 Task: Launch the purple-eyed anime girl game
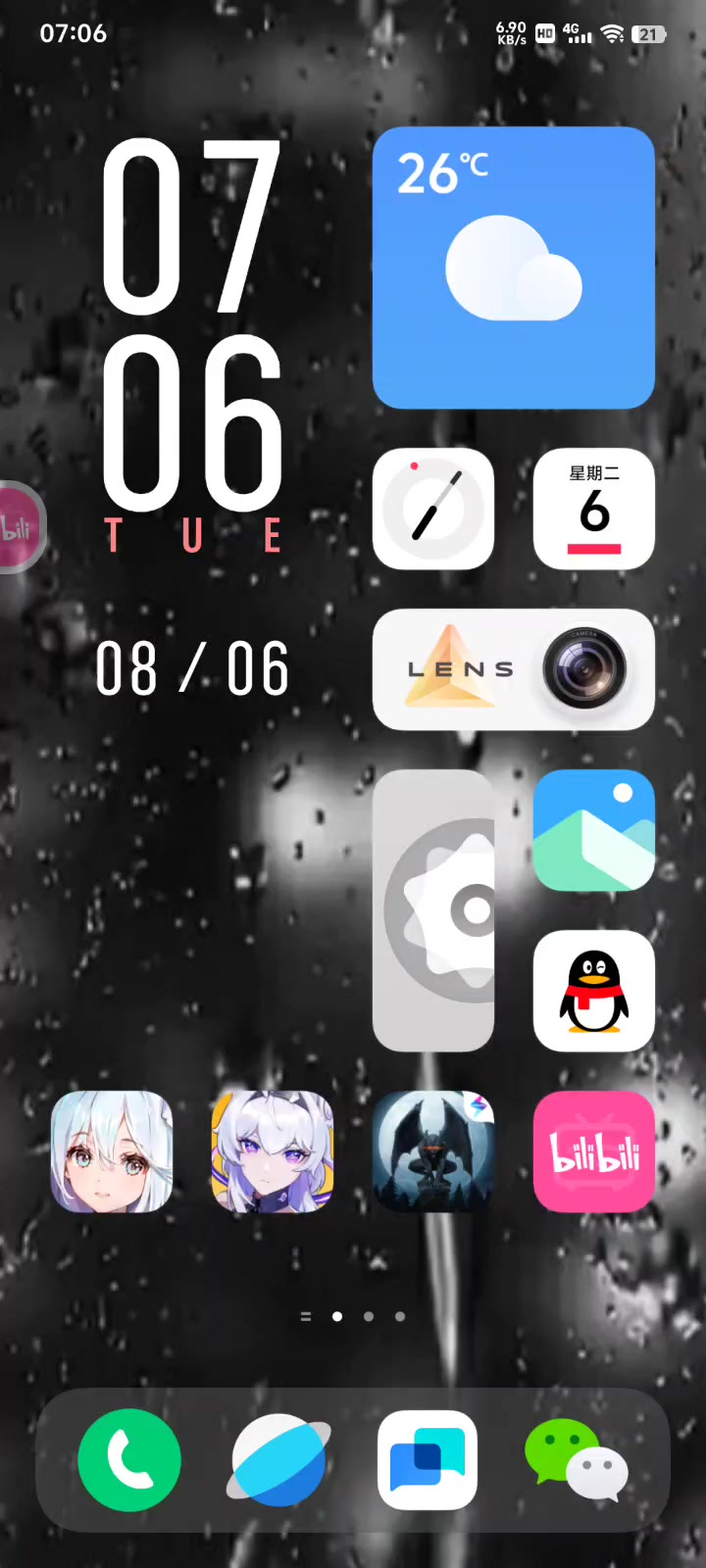pyautogui.click(x=273, y=1151)
